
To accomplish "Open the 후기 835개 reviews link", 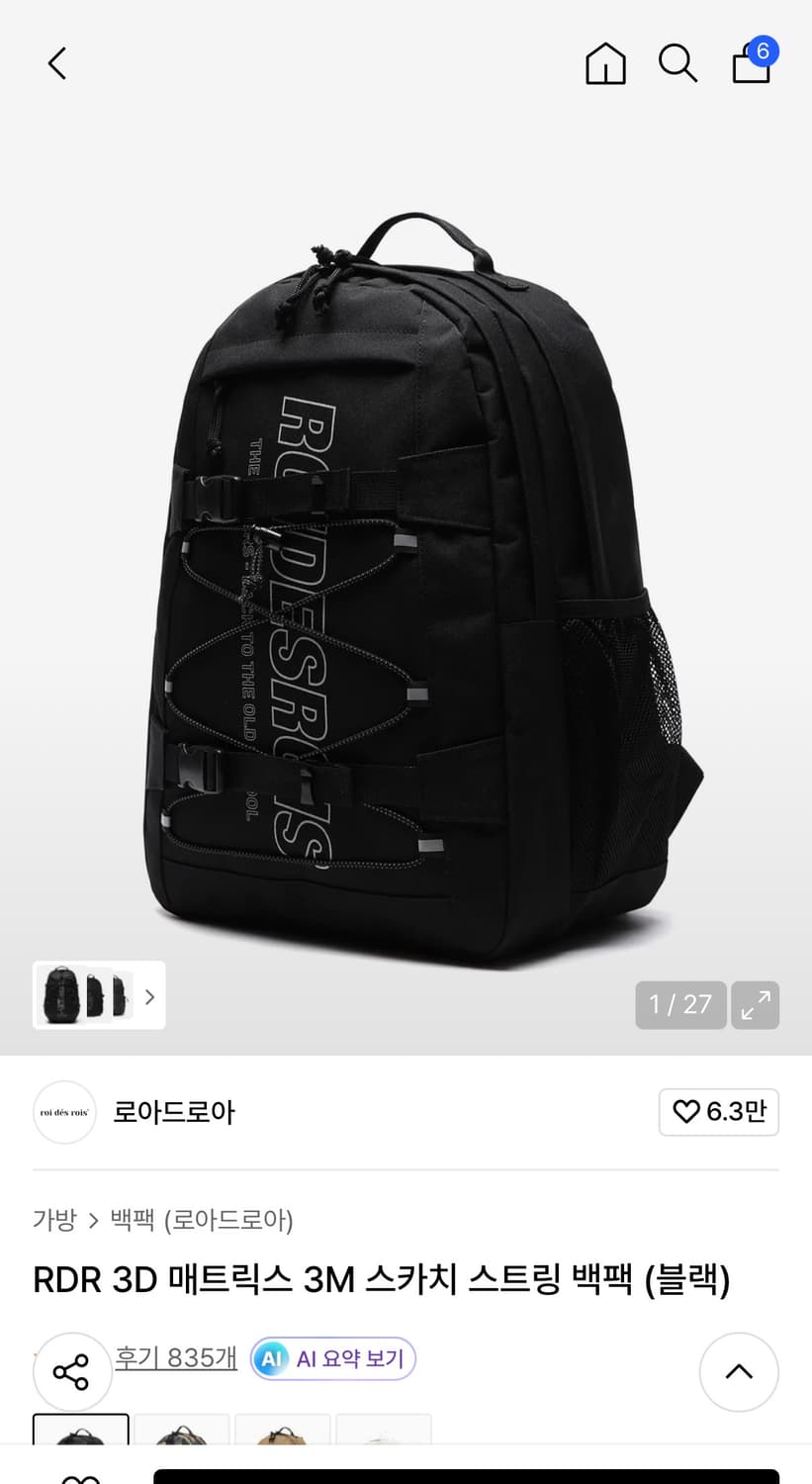I will pyautogui.click(x=175, y=1358).
